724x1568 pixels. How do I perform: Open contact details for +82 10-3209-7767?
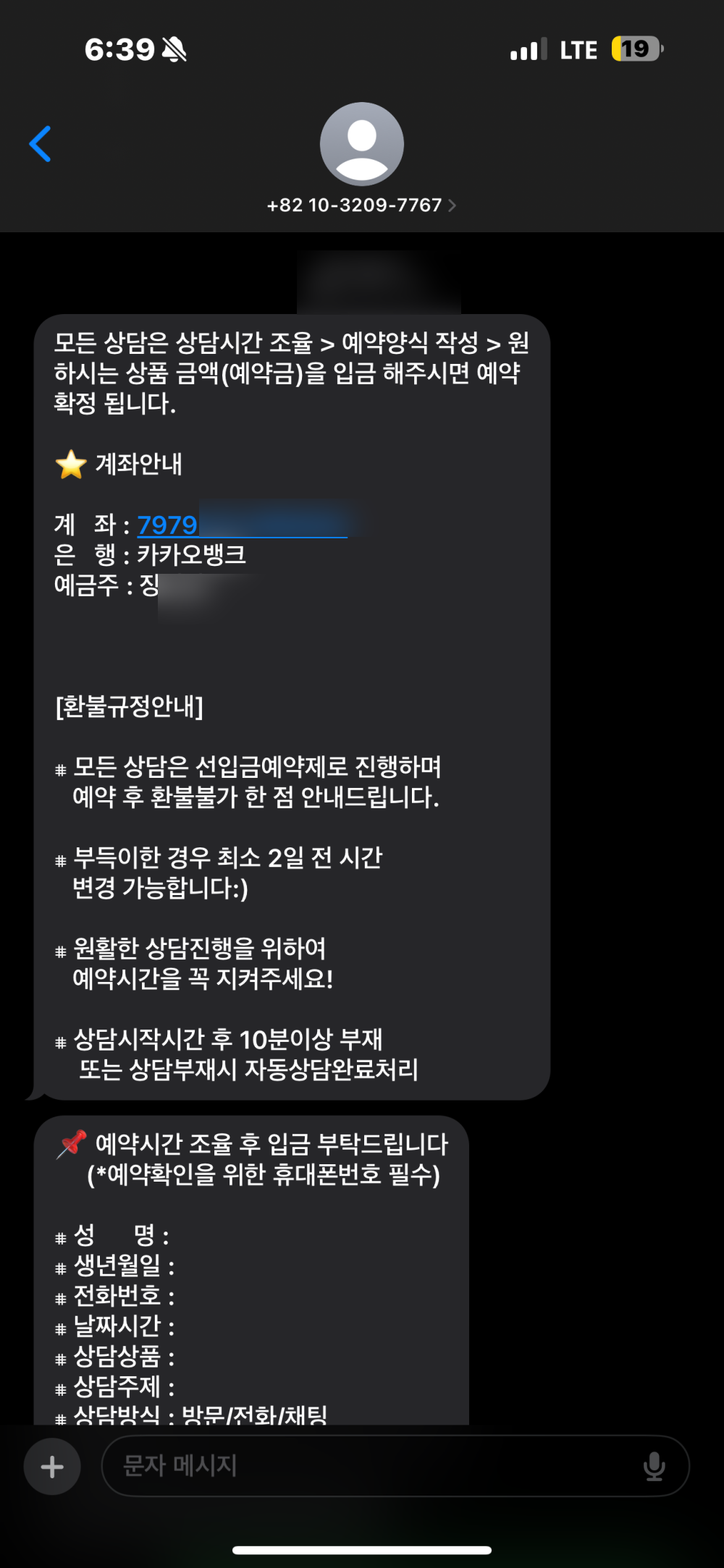tap(361, 205)
